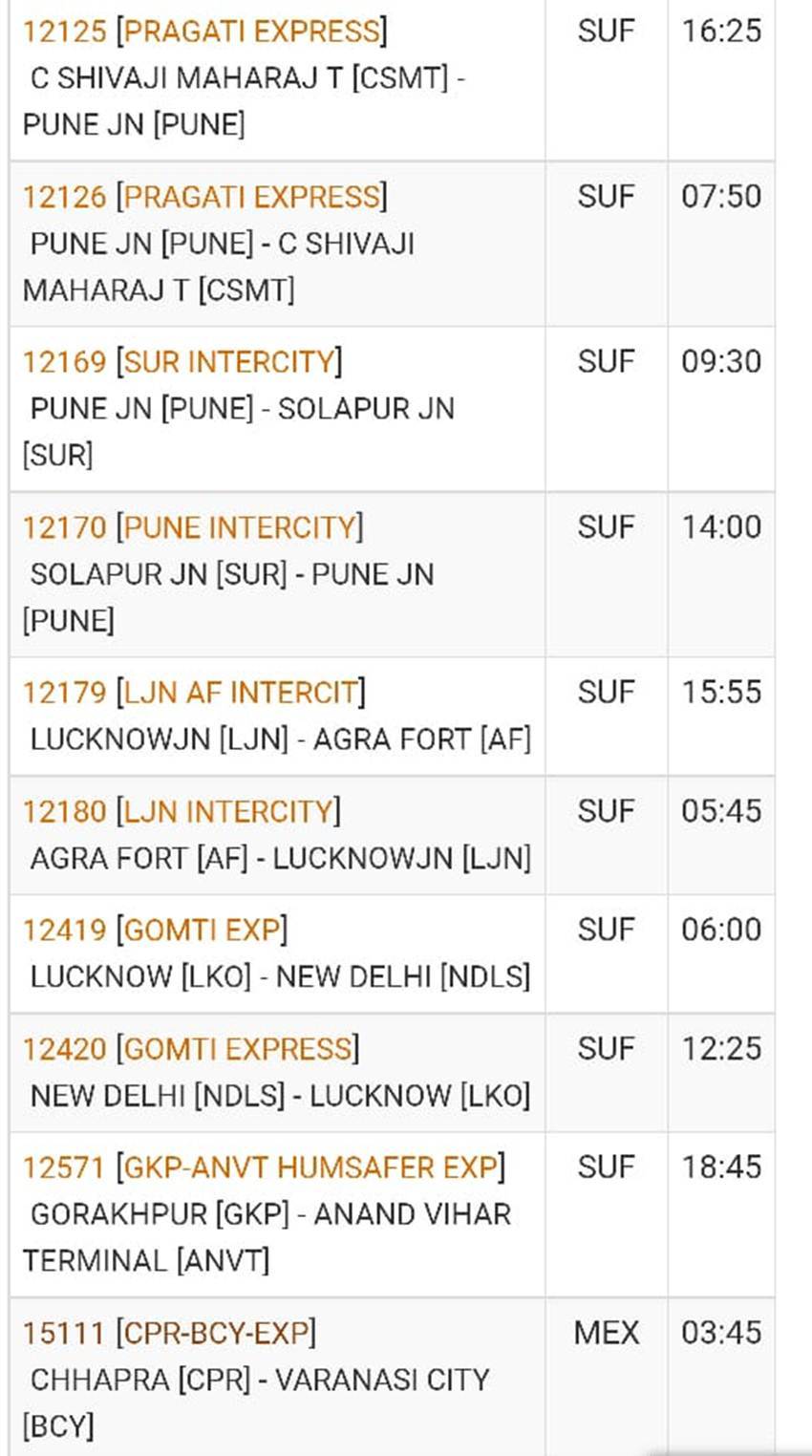
Task: Select train 15111 CPR-BCY-EXP link
Action: (x=169, y=1333)
